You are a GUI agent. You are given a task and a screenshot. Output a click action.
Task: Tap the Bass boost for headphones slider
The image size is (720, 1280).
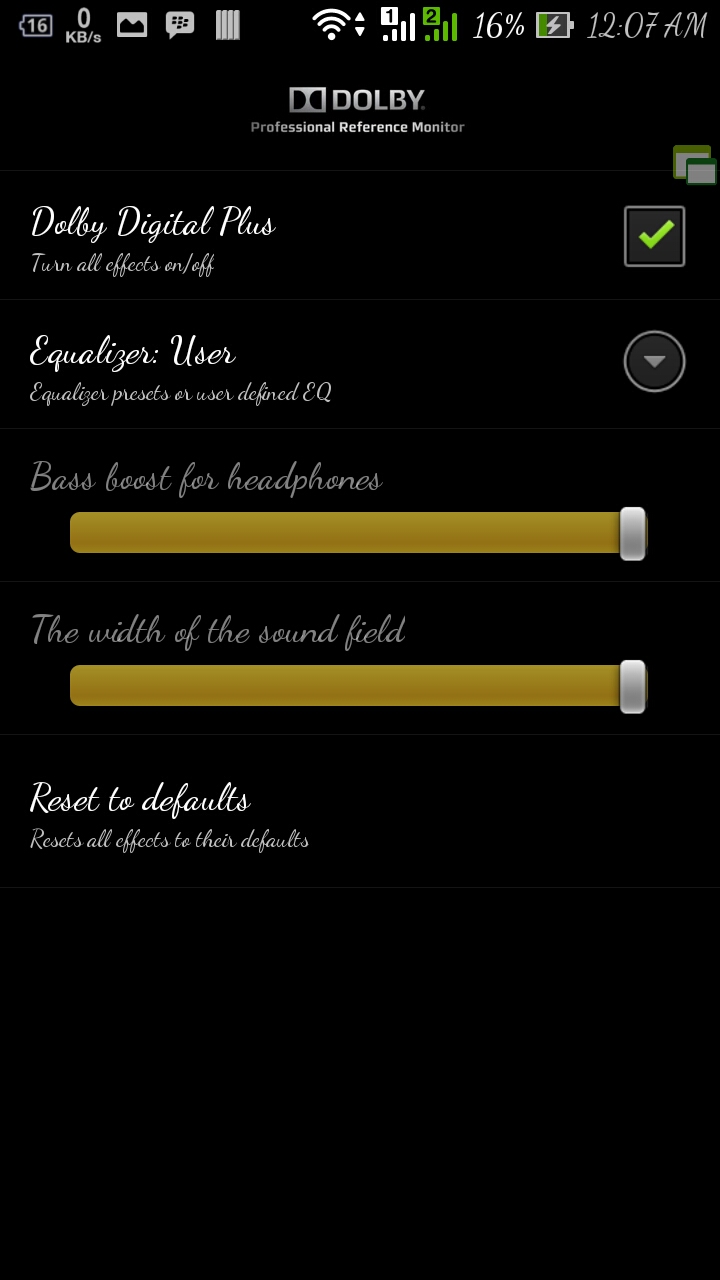coord(358,532)
